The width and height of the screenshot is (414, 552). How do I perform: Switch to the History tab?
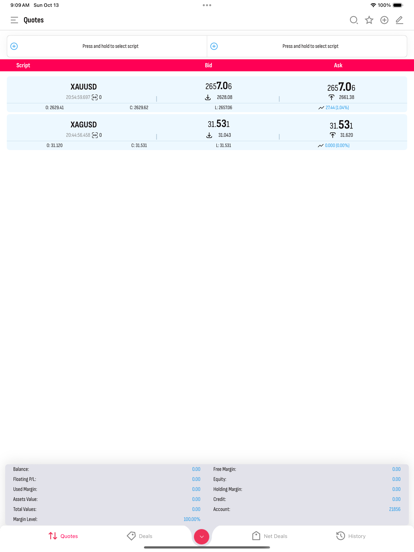pos(351,536)
